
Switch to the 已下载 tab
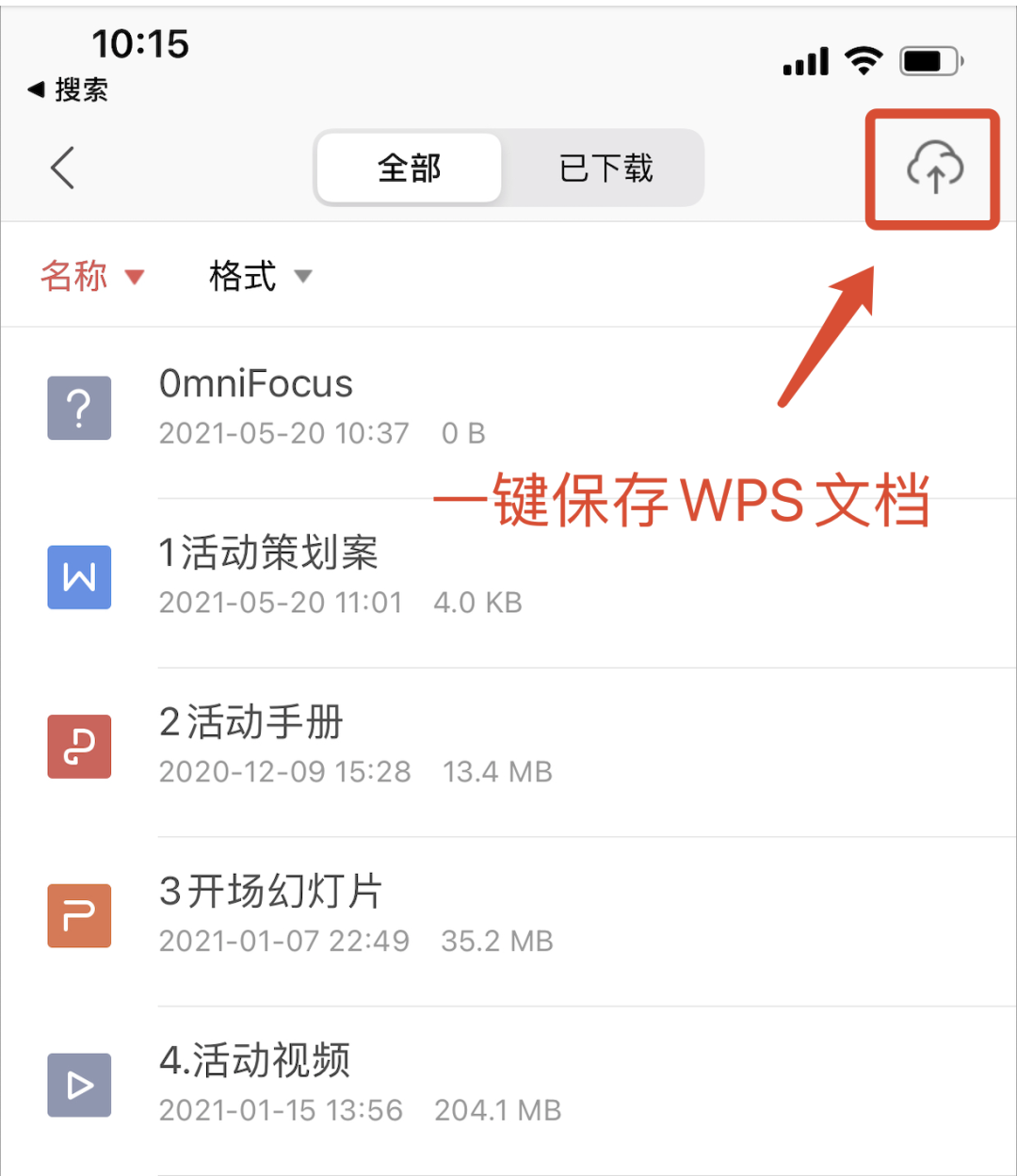coord(605,169)
